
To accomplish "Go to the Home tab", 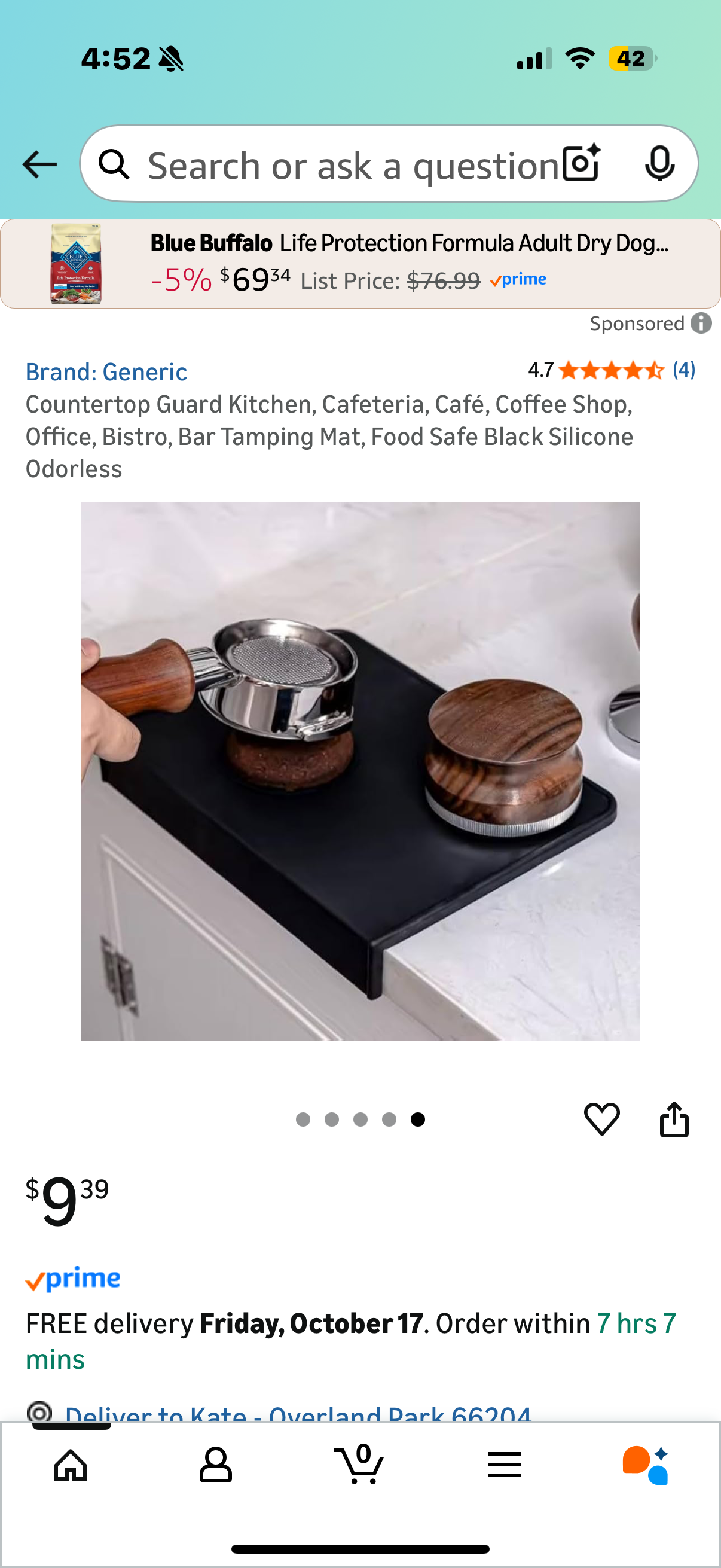I will point(71,1465).
